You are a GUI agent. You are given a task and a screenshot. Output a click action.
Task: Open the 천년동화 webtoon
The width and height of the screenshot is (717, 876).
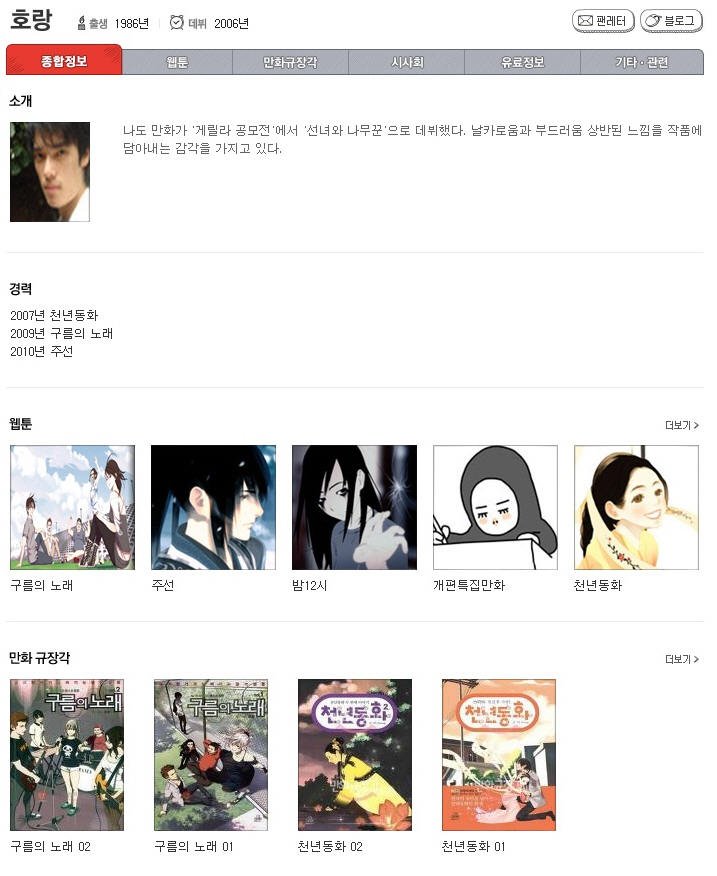(x=636, y=508)
